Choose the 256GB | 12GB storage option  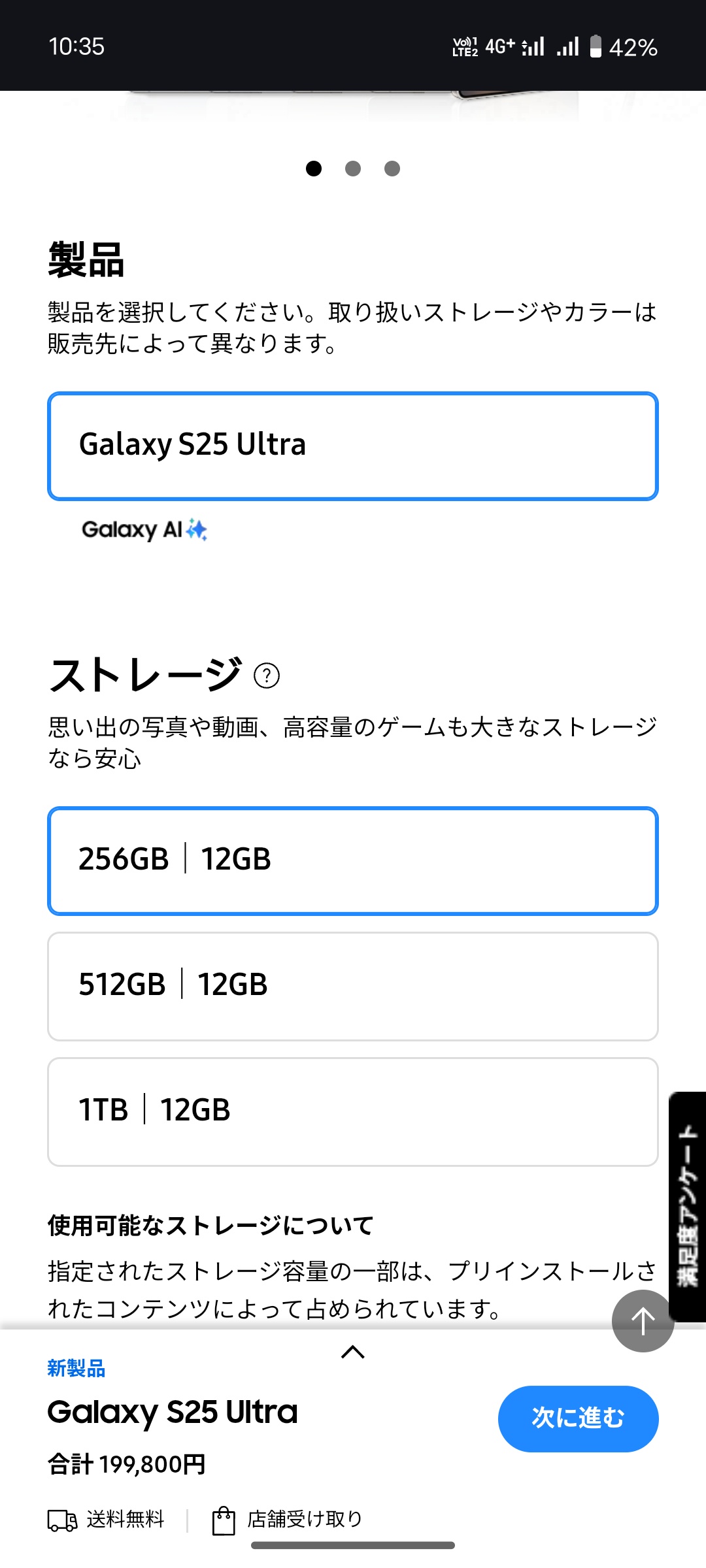353,860
